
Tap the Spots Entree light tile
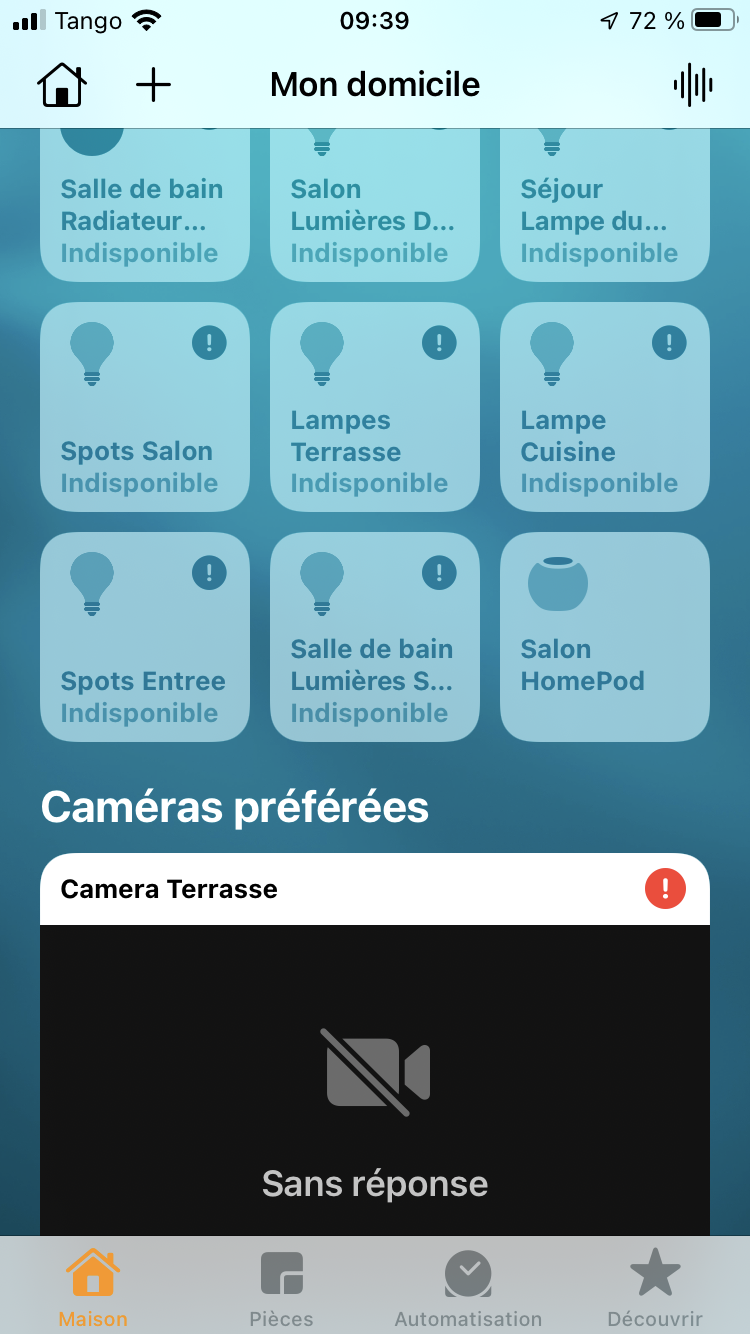point(145,637)
